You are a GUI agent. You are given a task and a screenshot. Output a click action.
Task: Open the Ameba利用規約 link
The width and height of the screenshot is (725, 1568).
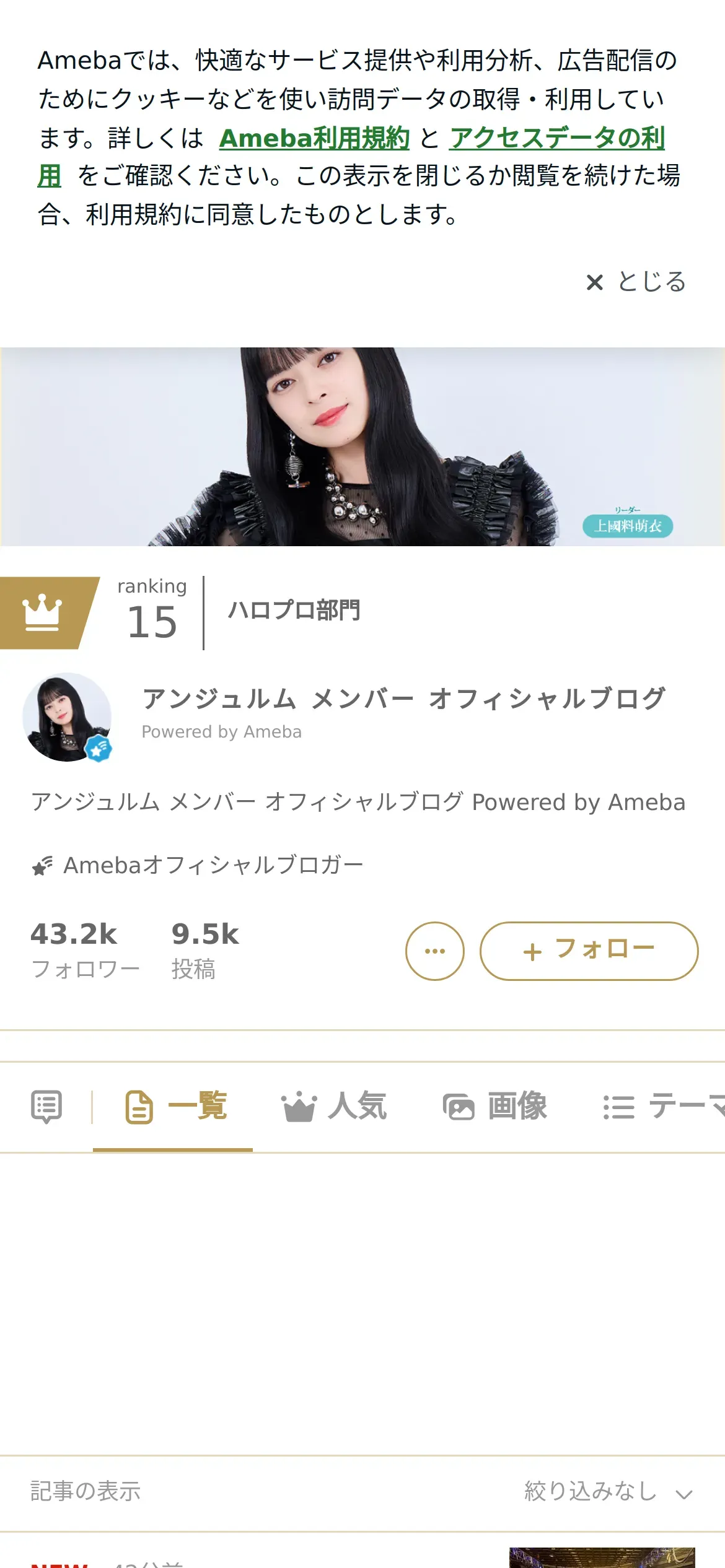(314, 138)
